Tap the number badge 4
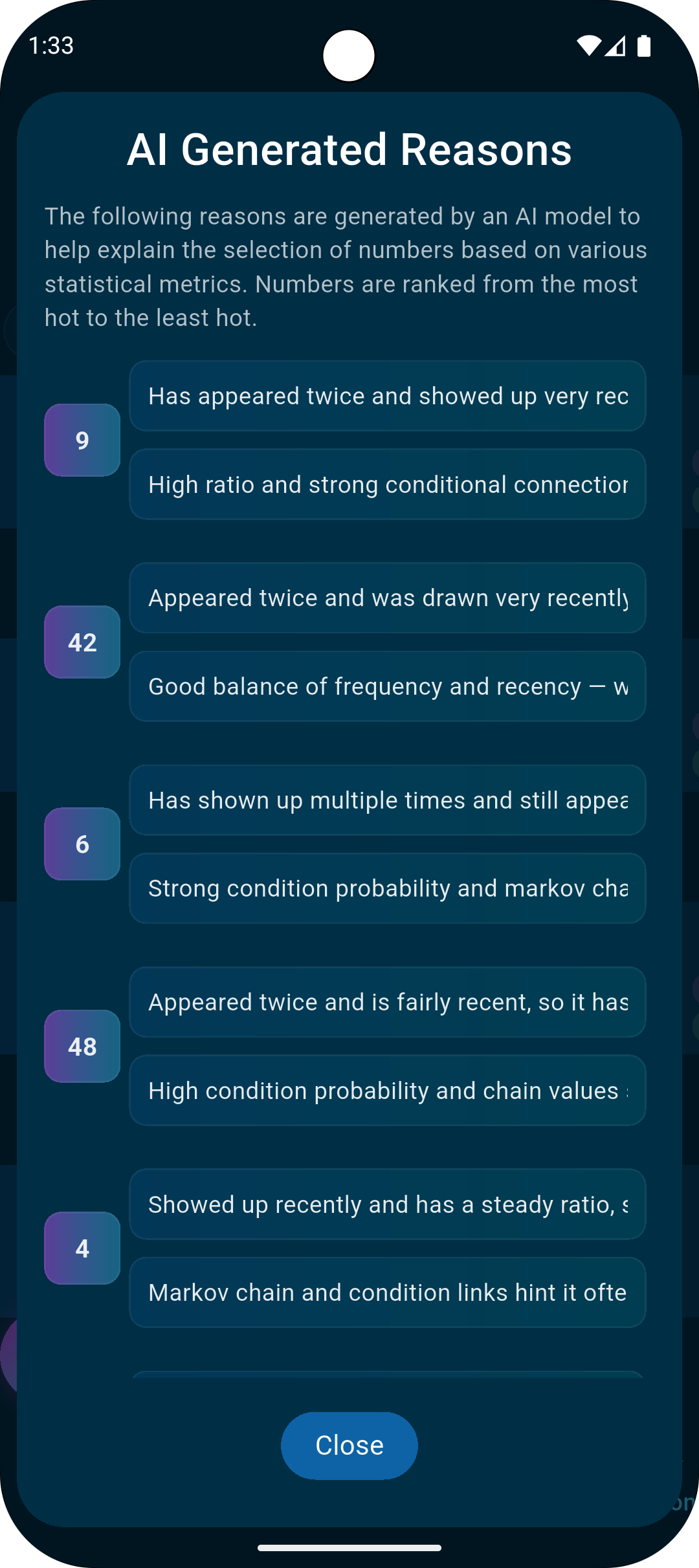 pyautogui.click(x=81, y=1248)
